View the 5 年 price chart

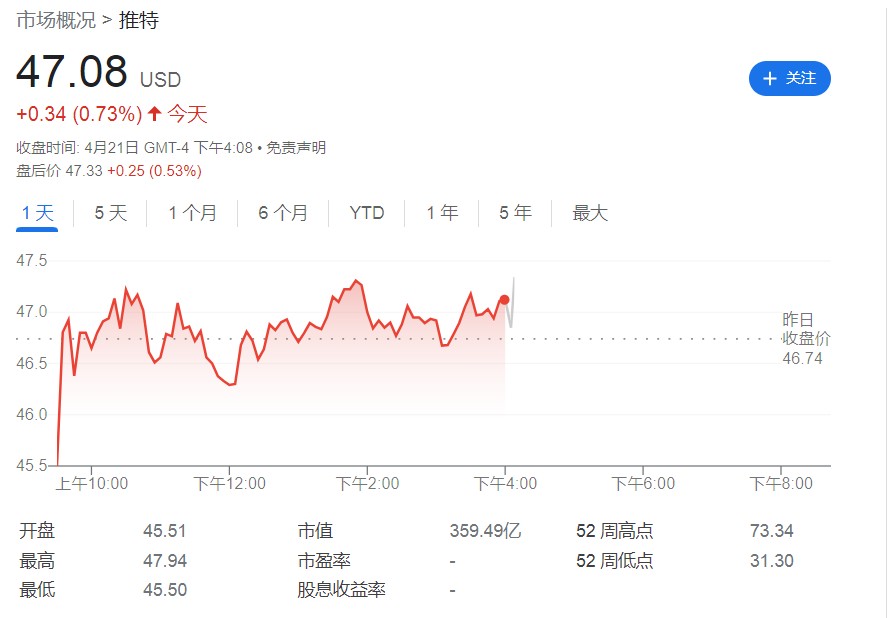pos(515,213)
